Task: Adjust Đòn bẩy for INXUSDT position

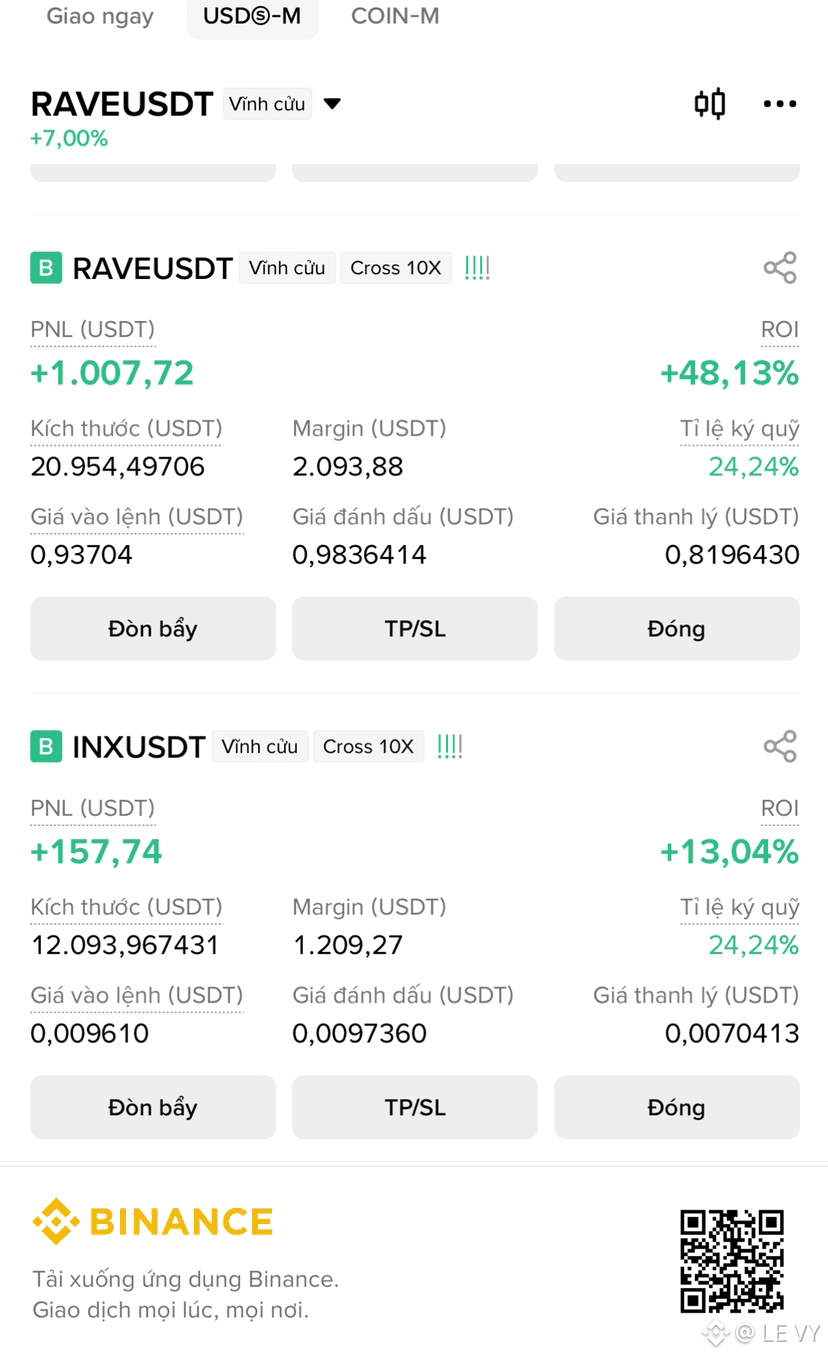Action: tap(153, 1107)
